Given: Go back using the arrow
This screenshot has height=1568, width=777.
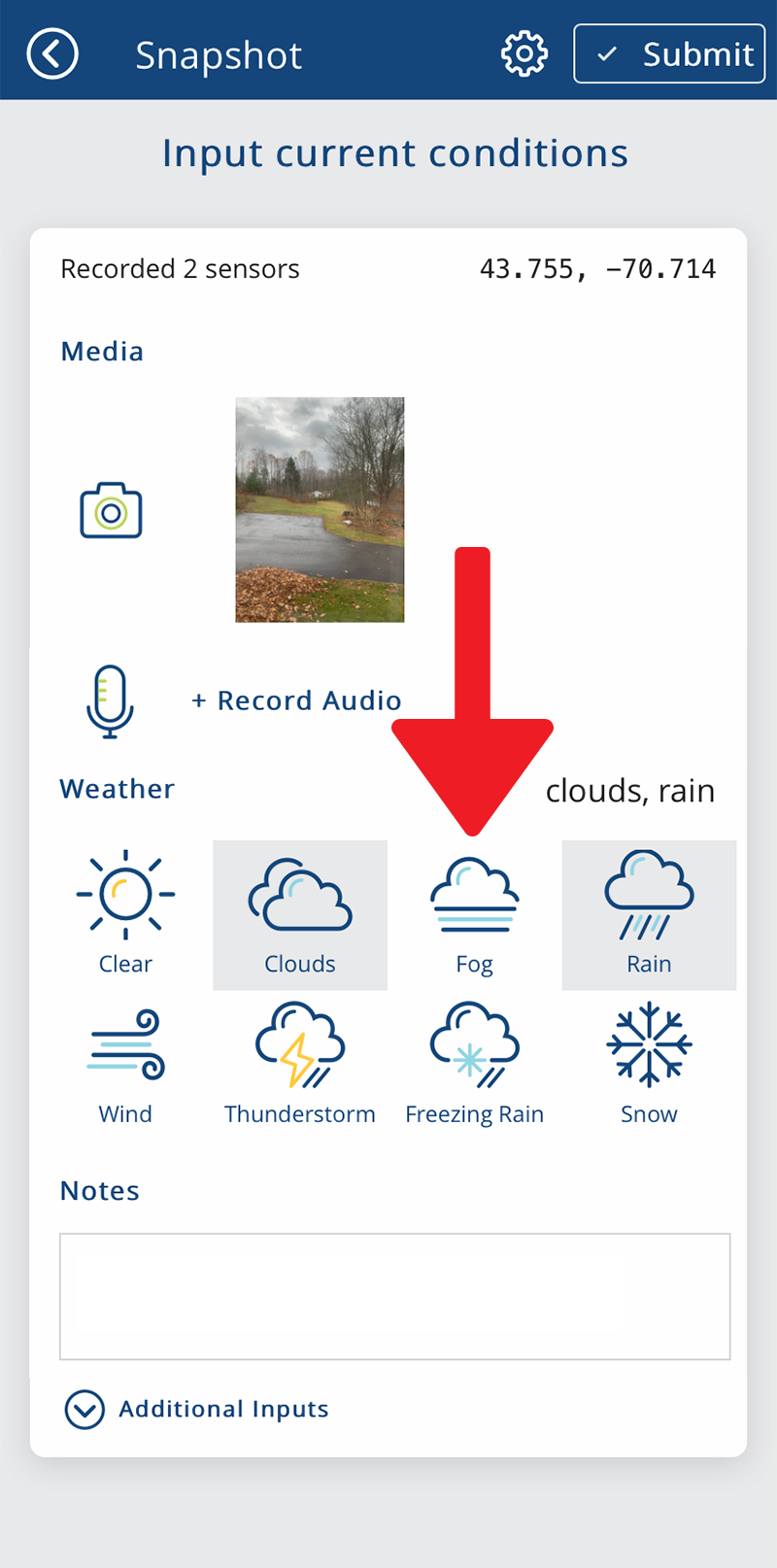Looking at the screenshot, I should click(52, 54).
